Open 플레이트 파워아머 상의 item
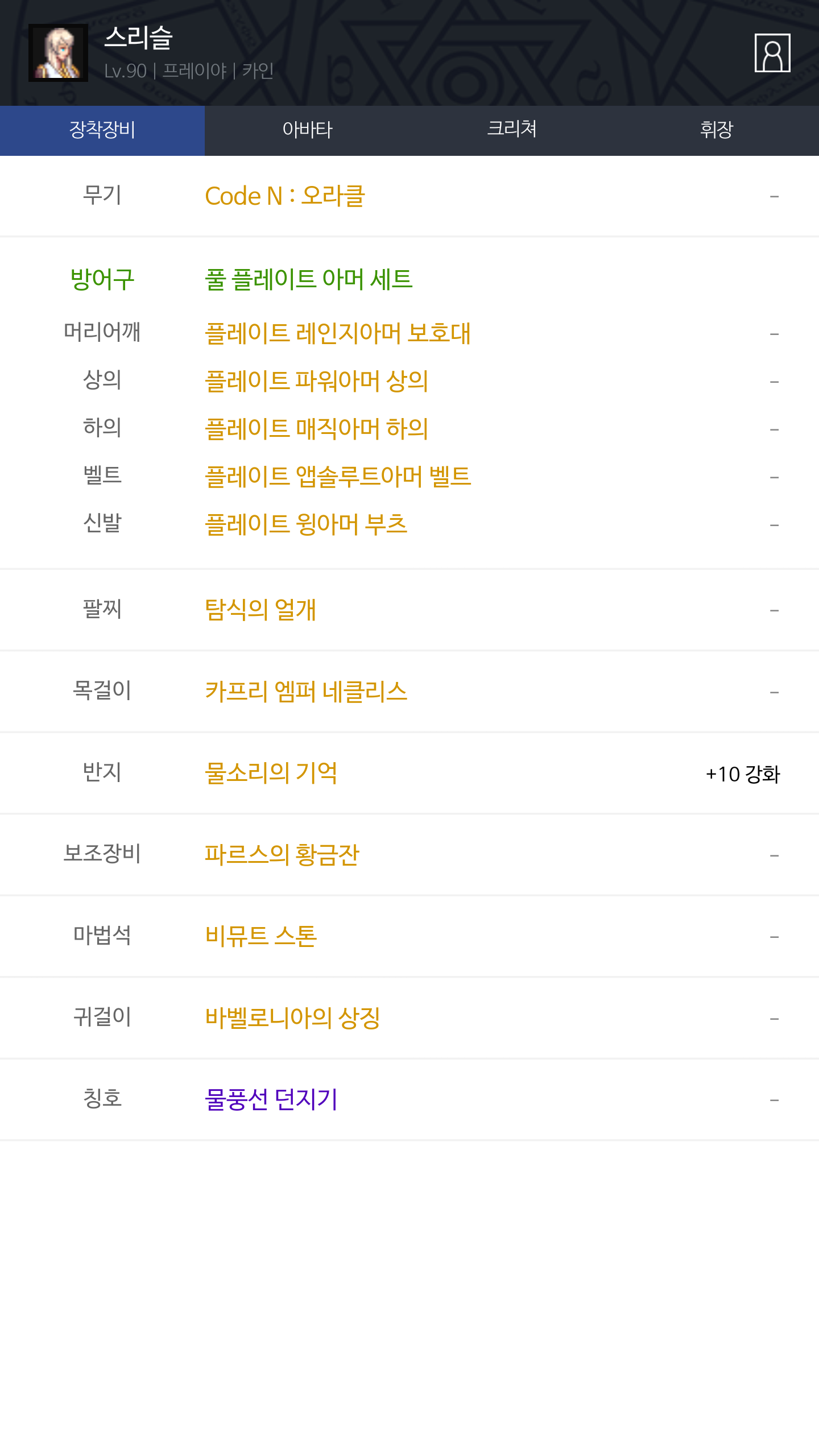Screen dimensions: 819x1456 (316, 381)
